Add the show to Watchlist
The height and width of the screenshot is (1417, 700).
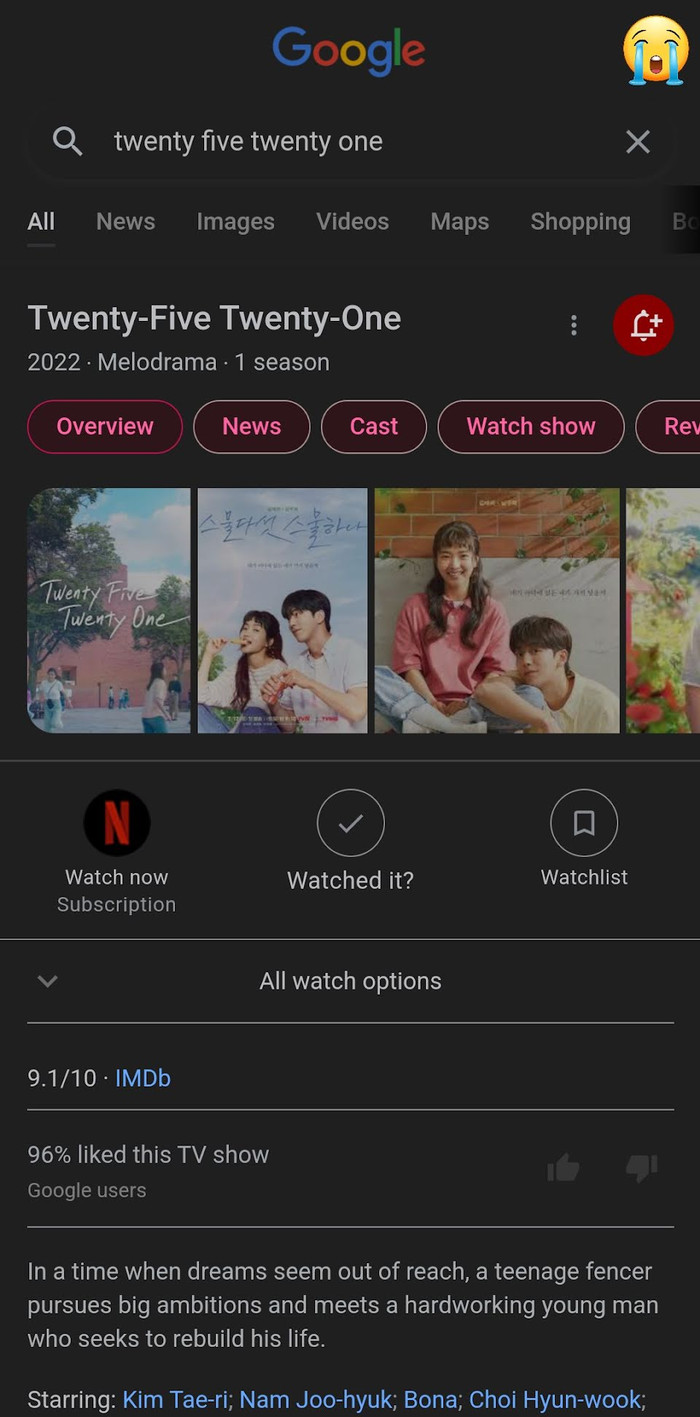click(x=583, y=823)
